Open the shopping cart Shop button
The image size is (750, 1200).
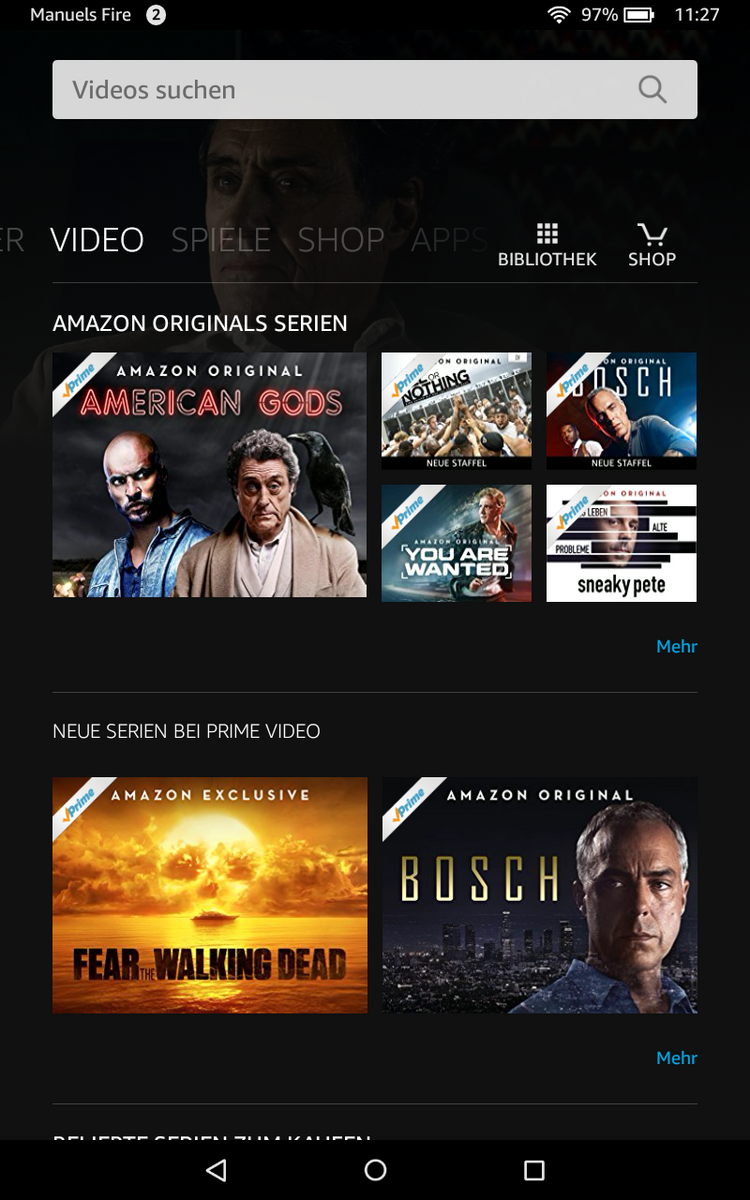(652, 245)
